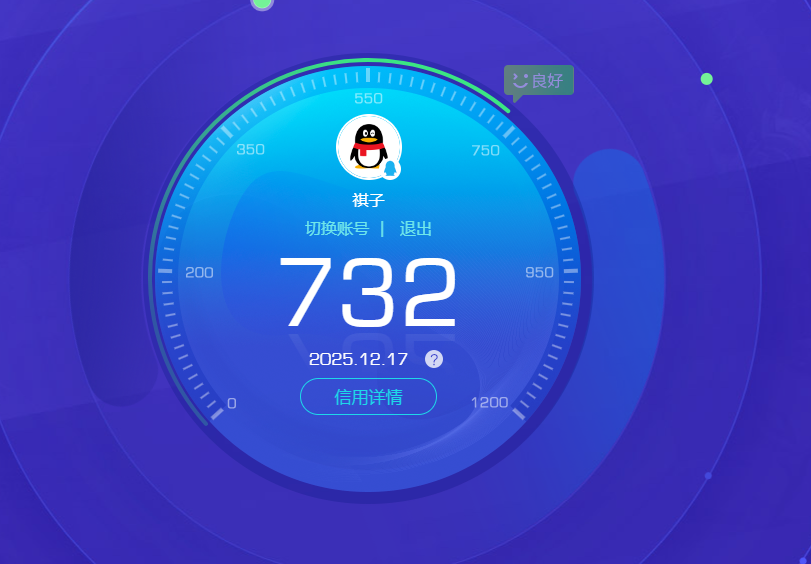Tap the QQ penguin profile avatar
The image size is (811, 564).
[369, 147]
